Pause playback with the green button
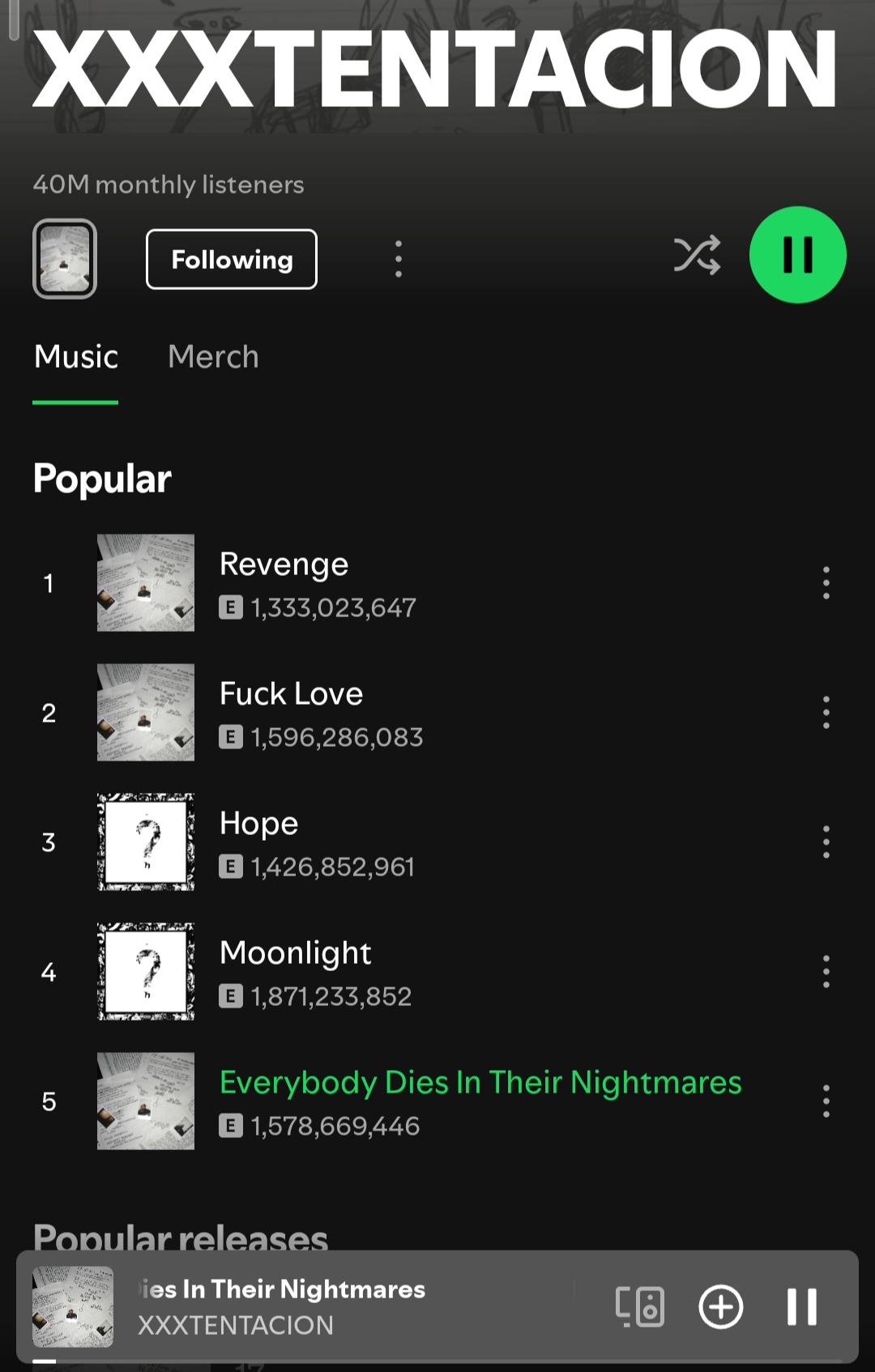The image size is (875, 1372). [797, 255]
